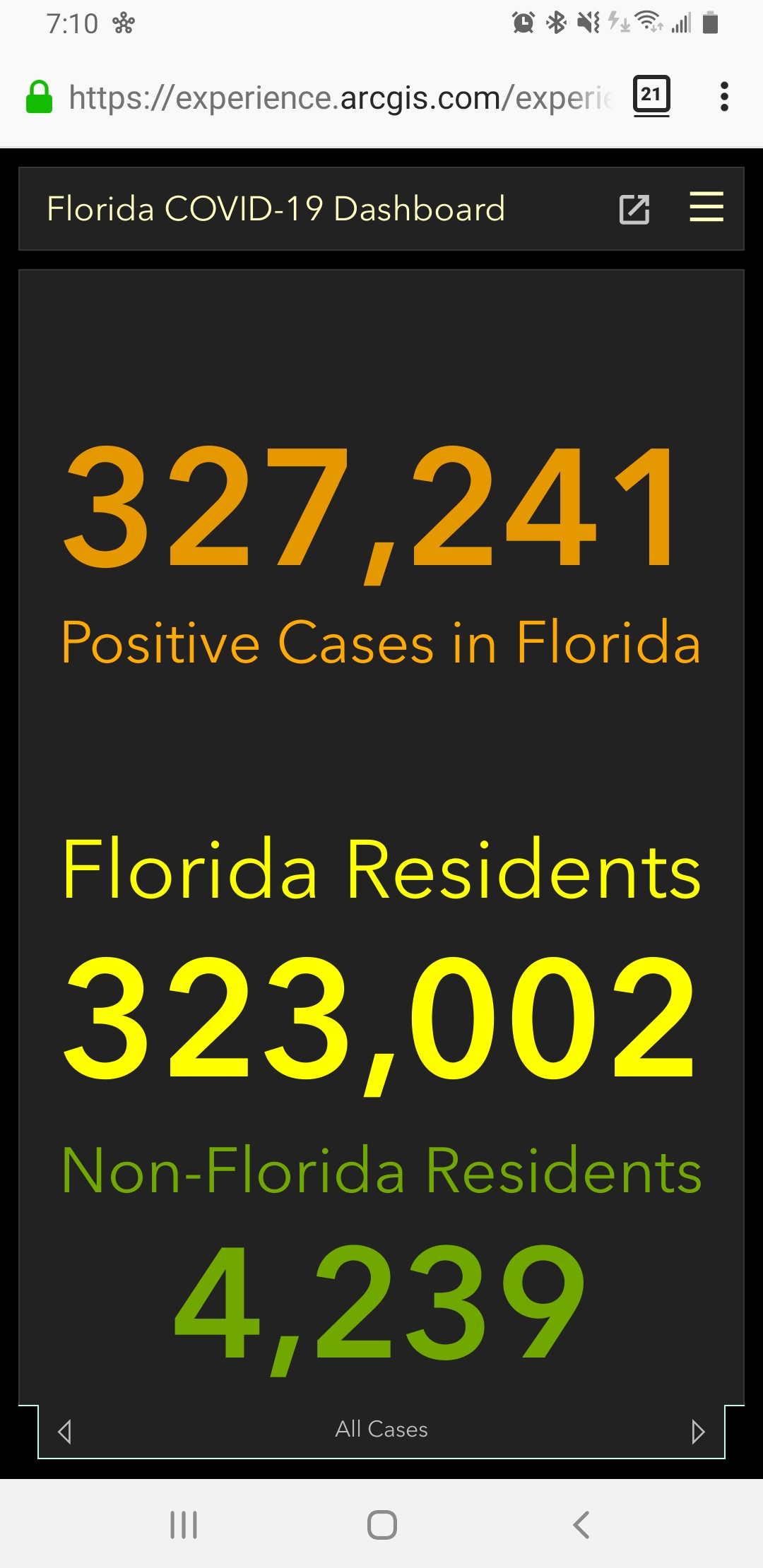Image resolution: width=763 pixels, height=1568 pixels.
Task: Open the dashboard hamburger menu
Action: point(706,207)
